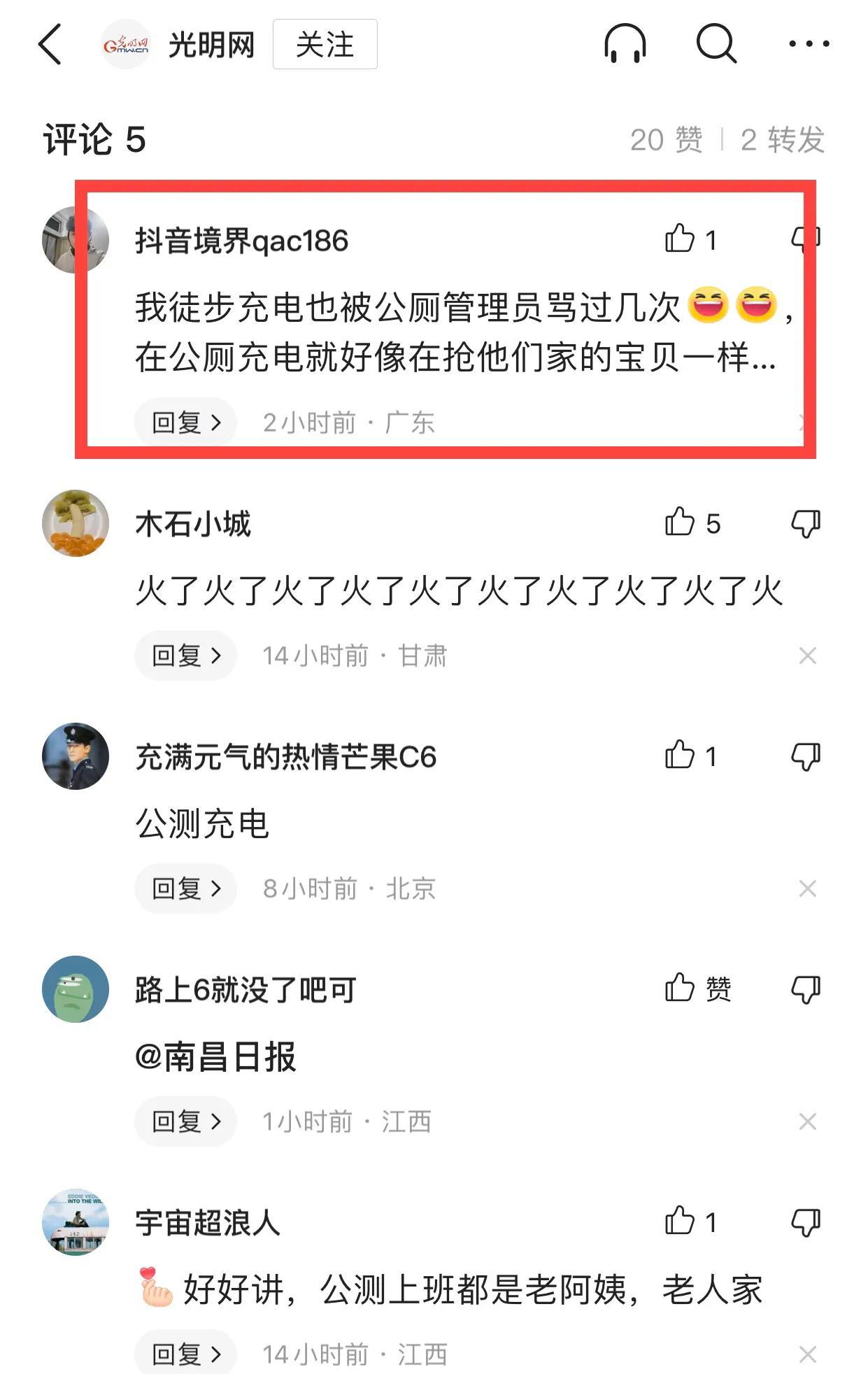Viewport: 868px width, 1374px height.
Task: Open the headphone listen icon
Action: click(625, 44)
